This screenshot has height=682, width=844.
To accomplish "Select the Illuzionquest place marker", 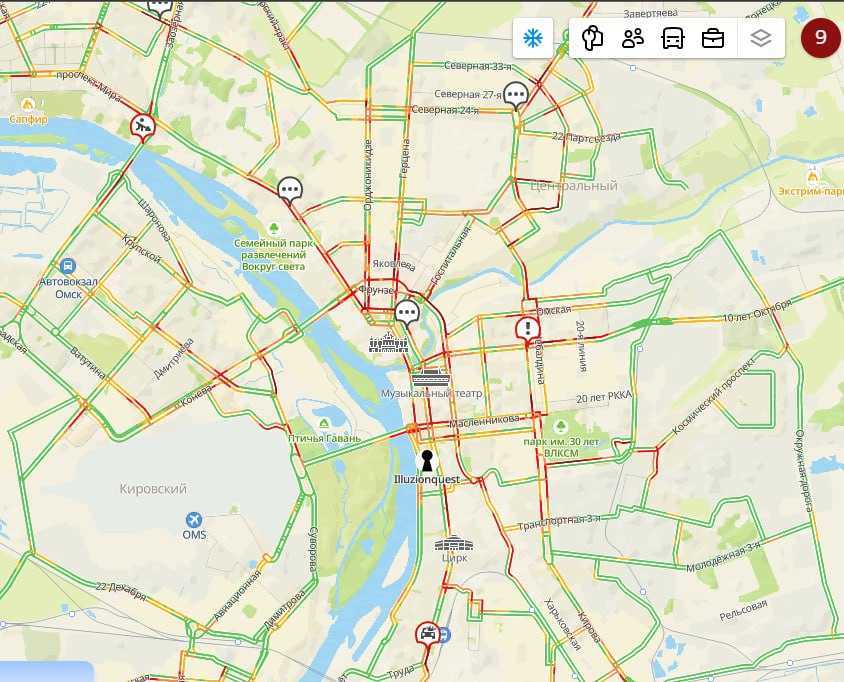I will pyautogui.click(x=427, y=461).
